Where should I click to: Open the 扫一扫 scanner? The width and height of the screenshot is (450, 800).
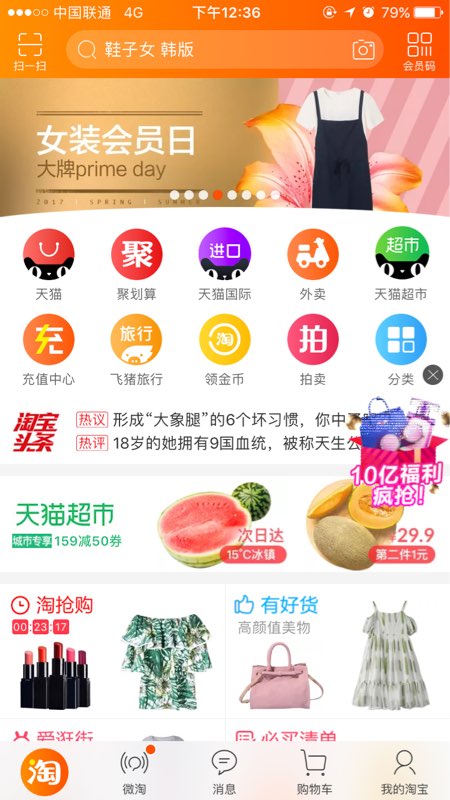(30, 52)
